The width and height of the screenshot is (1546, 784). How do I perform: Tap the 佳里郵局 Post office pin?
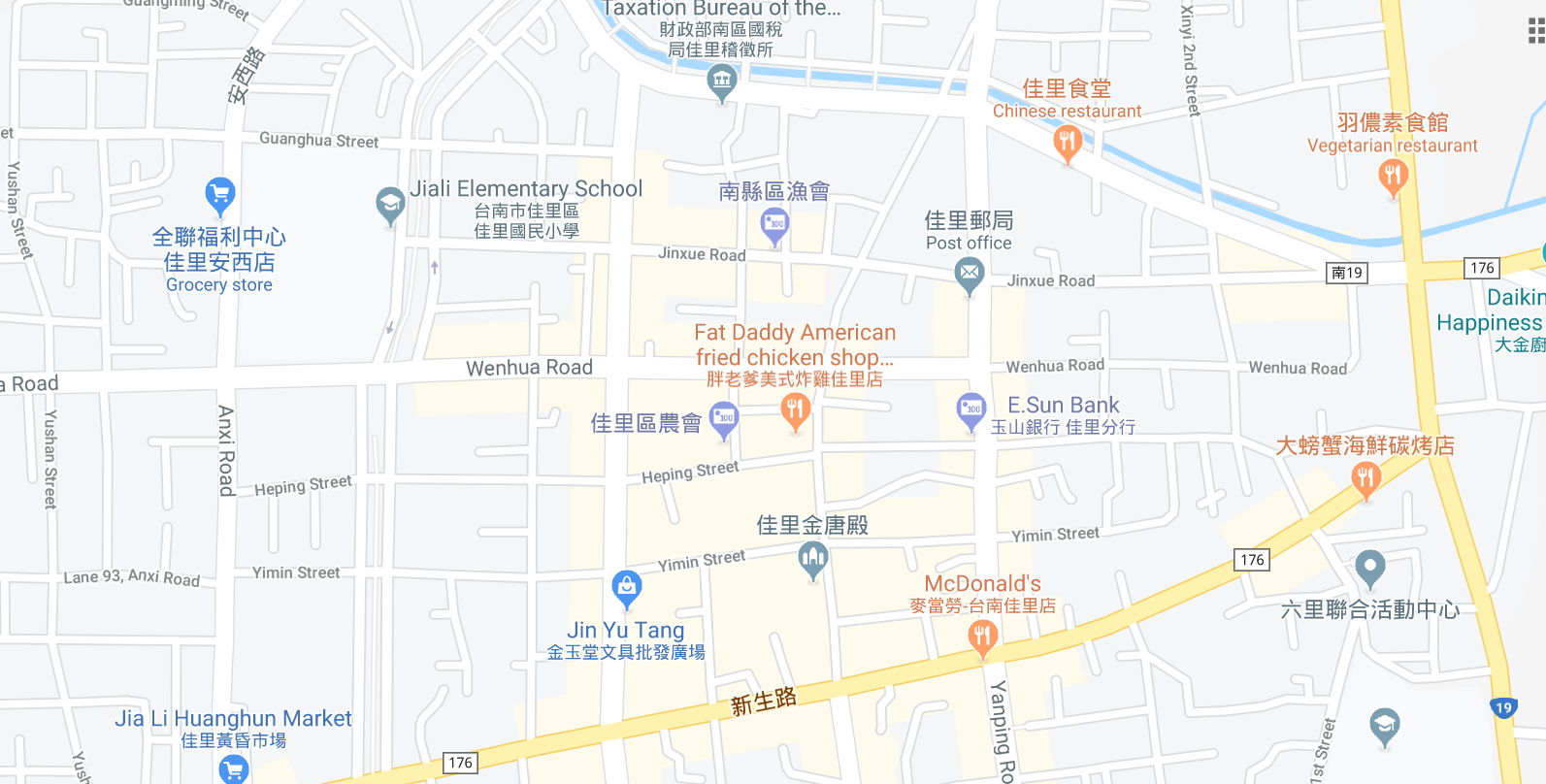(969, 276)
